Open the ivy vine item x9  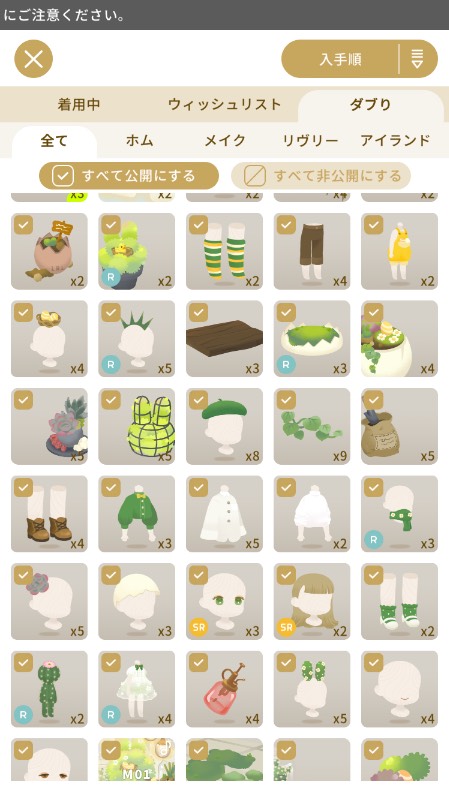tap(312, 427)
